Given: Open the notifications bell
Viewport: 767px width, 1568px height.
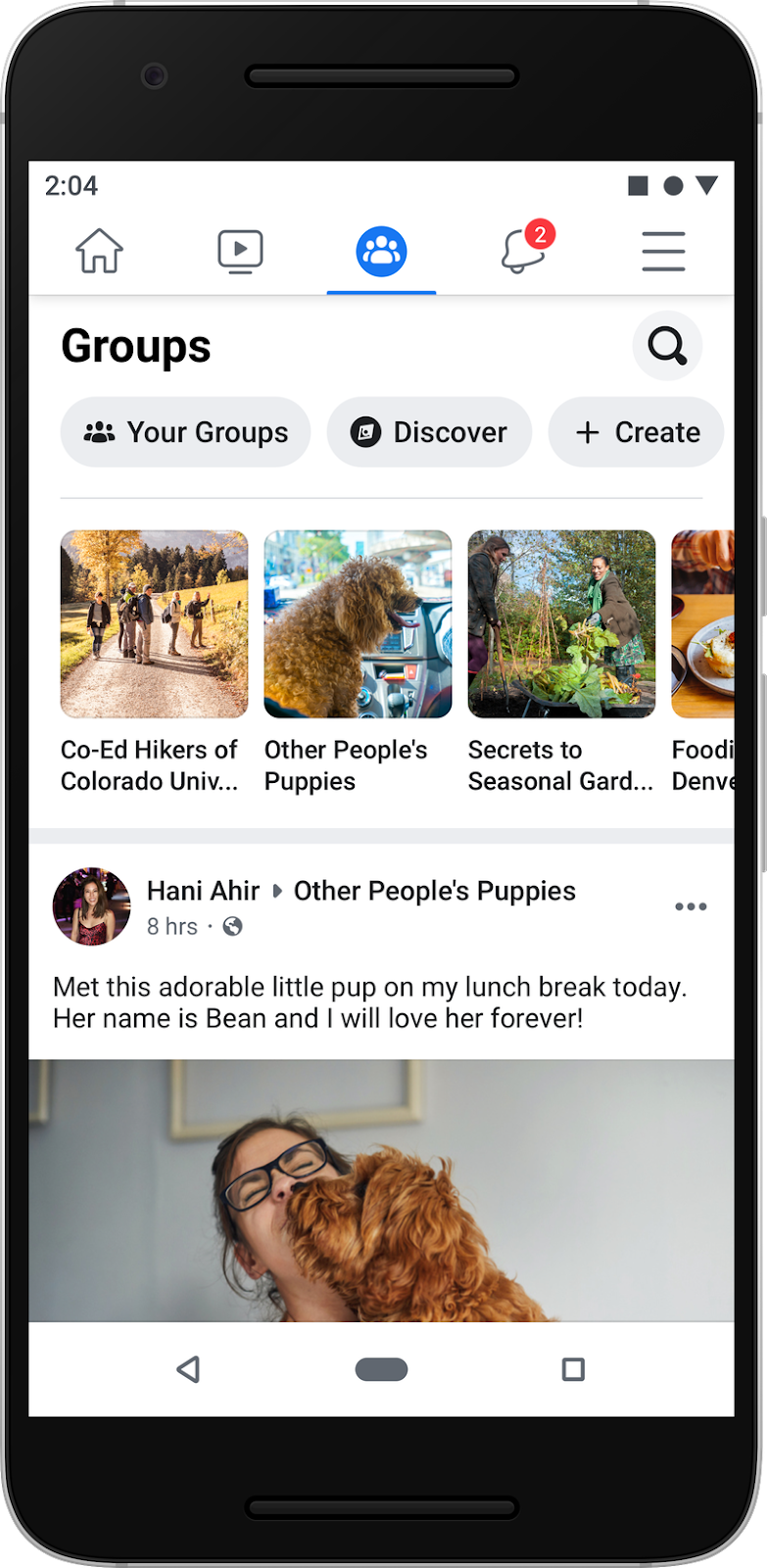Looking at the screenshot, I should (522, 251).
